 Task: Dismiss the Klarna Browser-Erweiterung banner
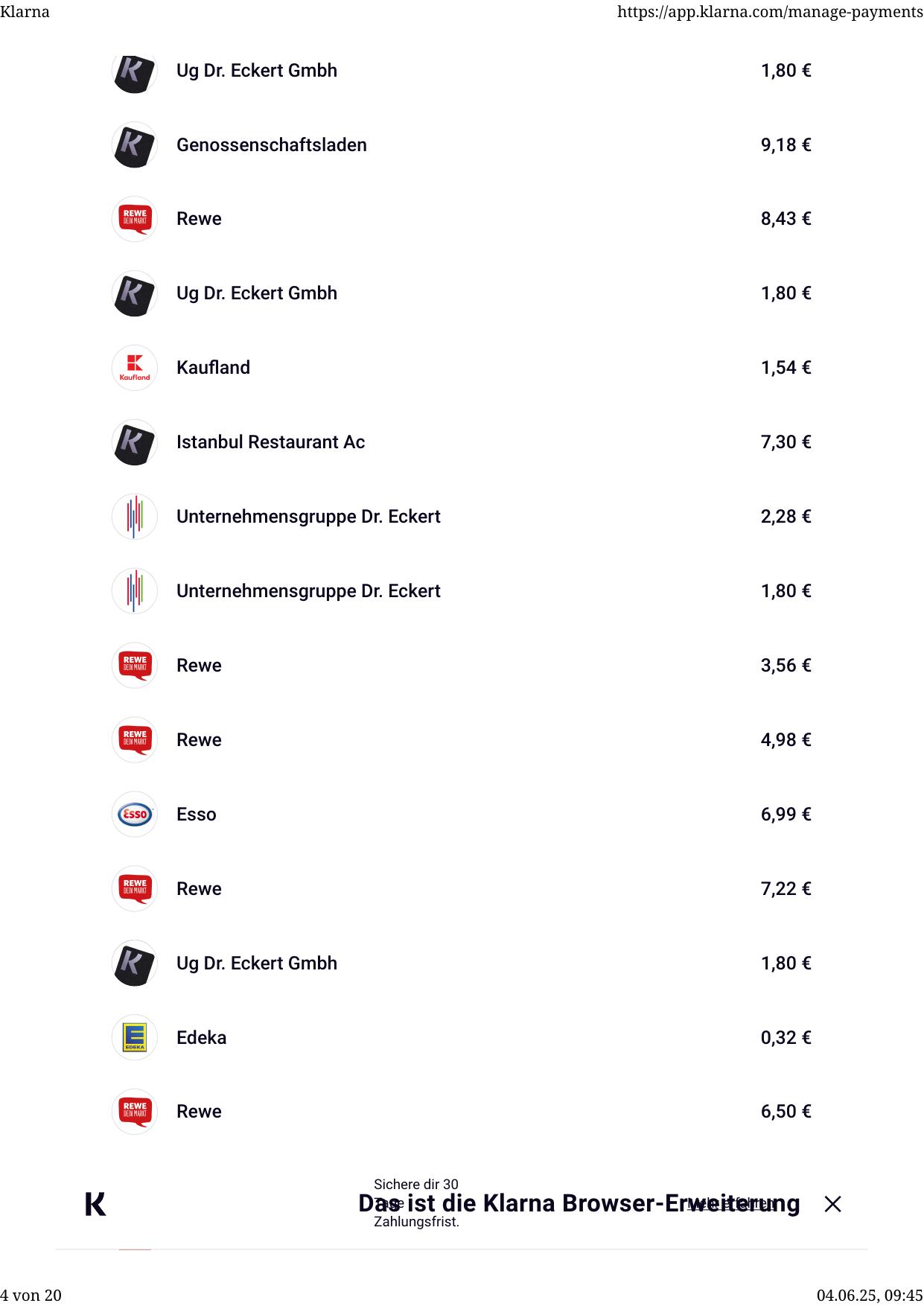833,1204
